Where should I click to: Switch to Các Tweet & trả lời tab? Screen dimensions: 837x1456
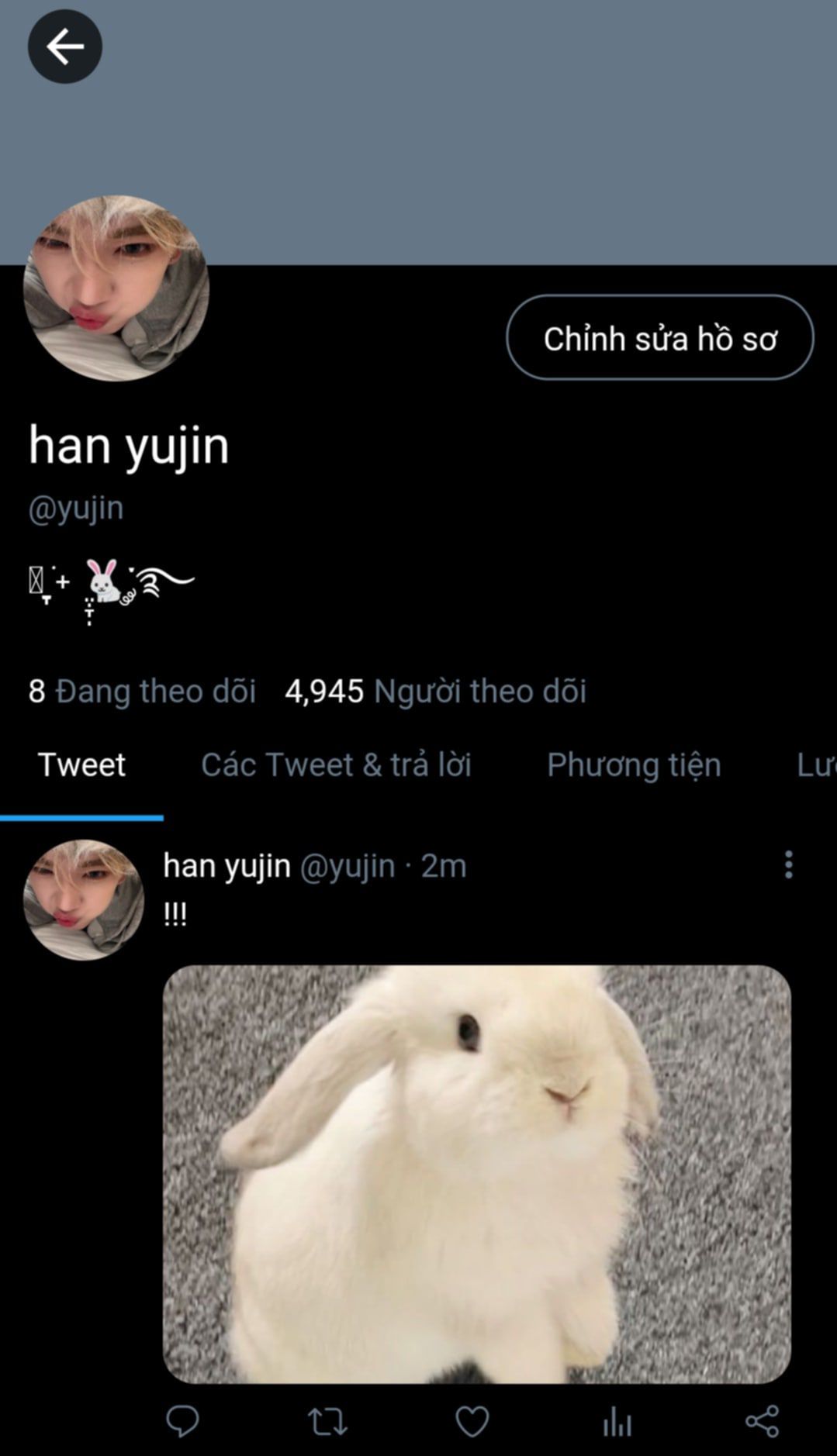(336, 765)
